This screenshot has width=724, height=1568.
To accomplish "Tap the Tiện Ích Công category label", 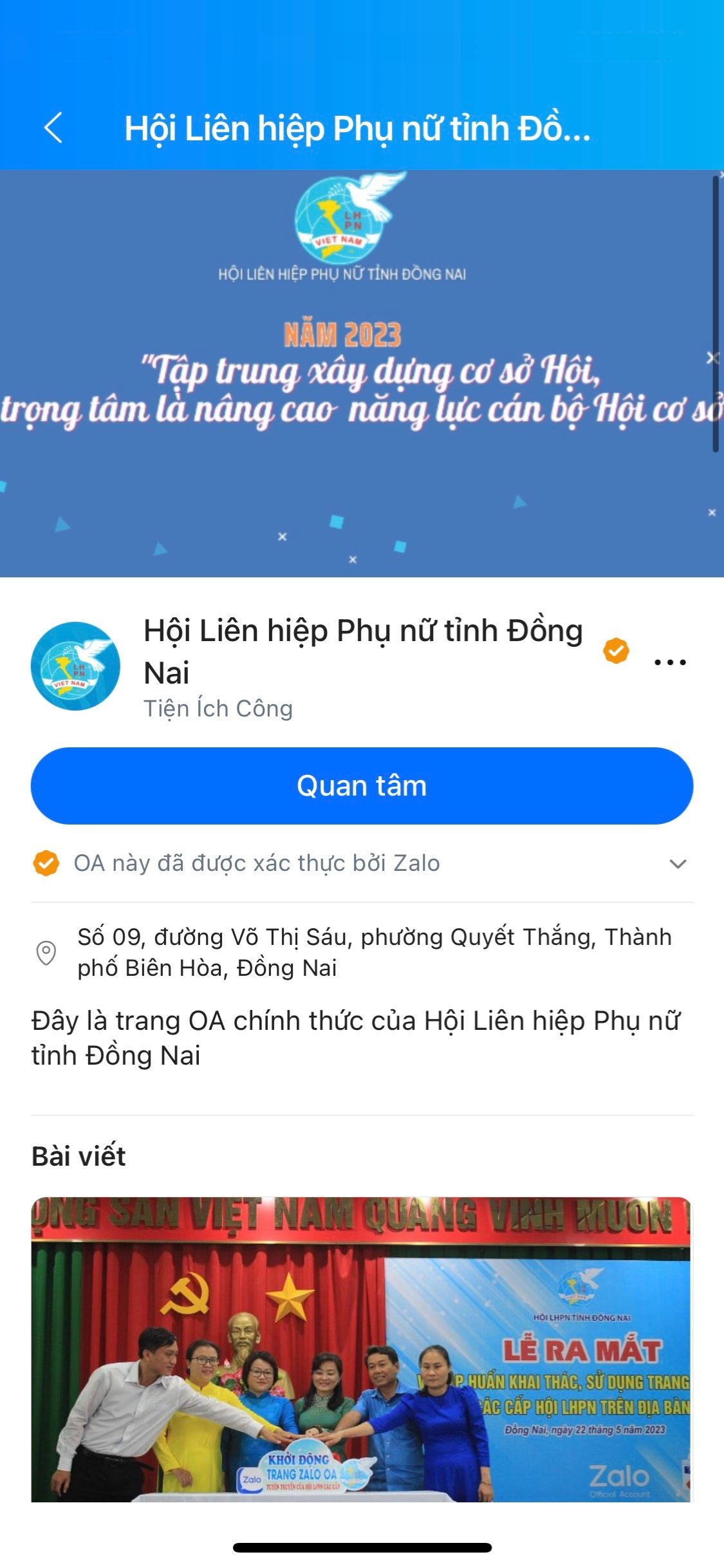I will pos(218,707).
